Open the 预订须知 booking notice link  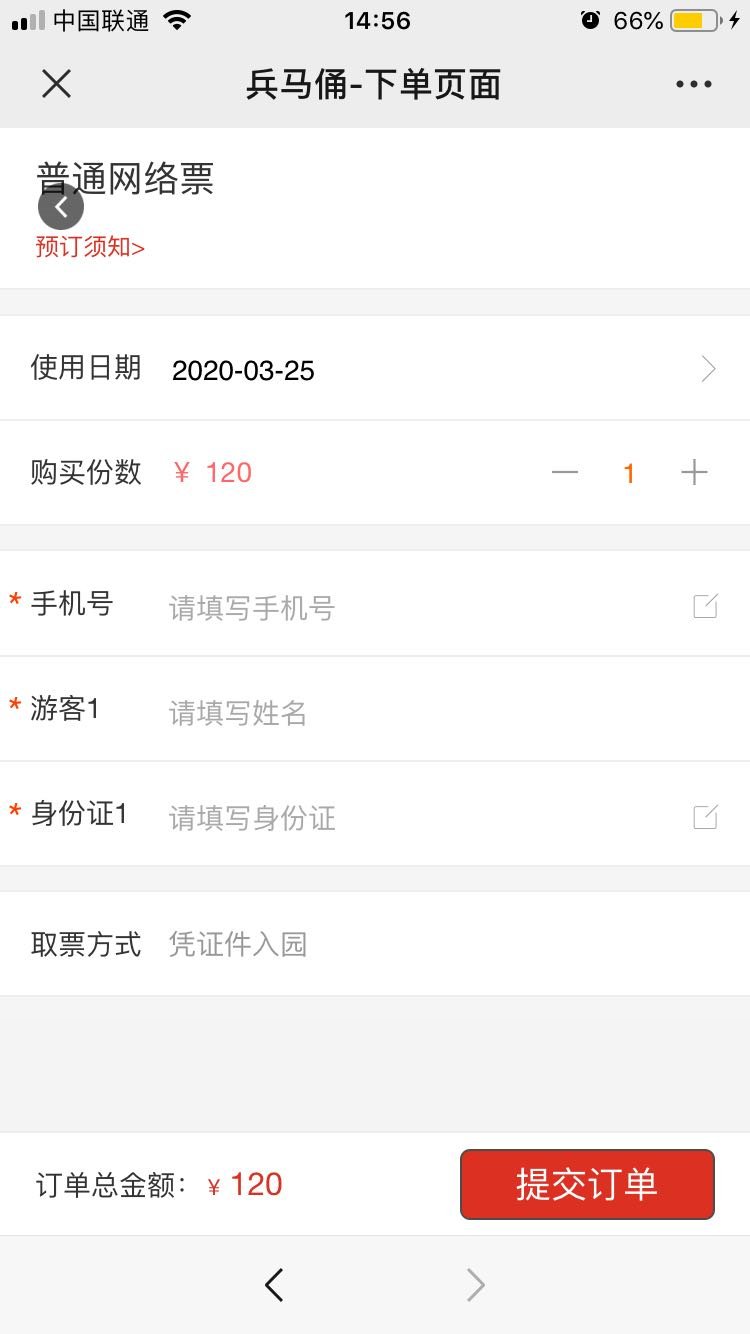pyautogui.click(x=90, y=247)
